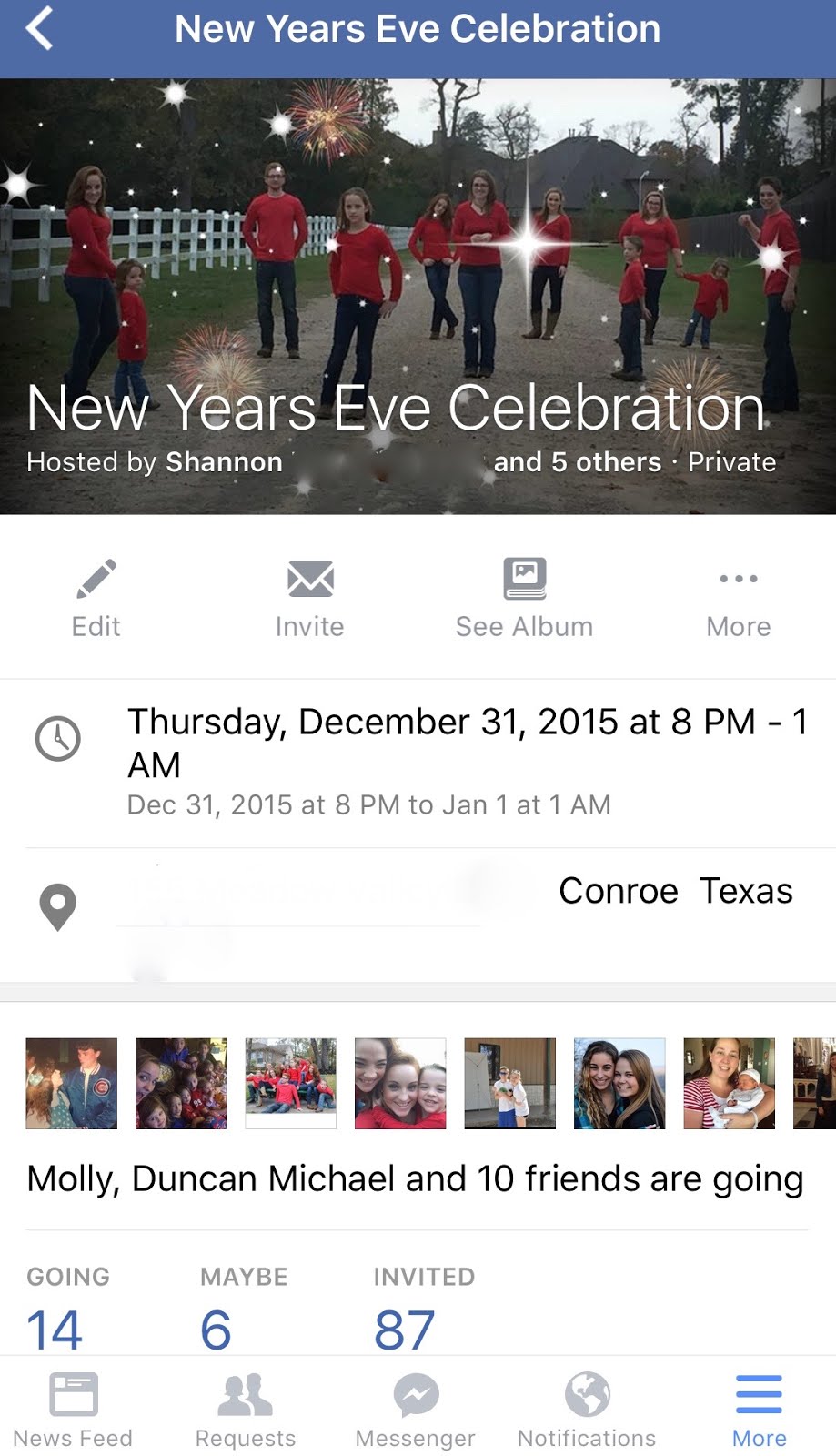Switch to the News Feed tab

[73, 1409]
